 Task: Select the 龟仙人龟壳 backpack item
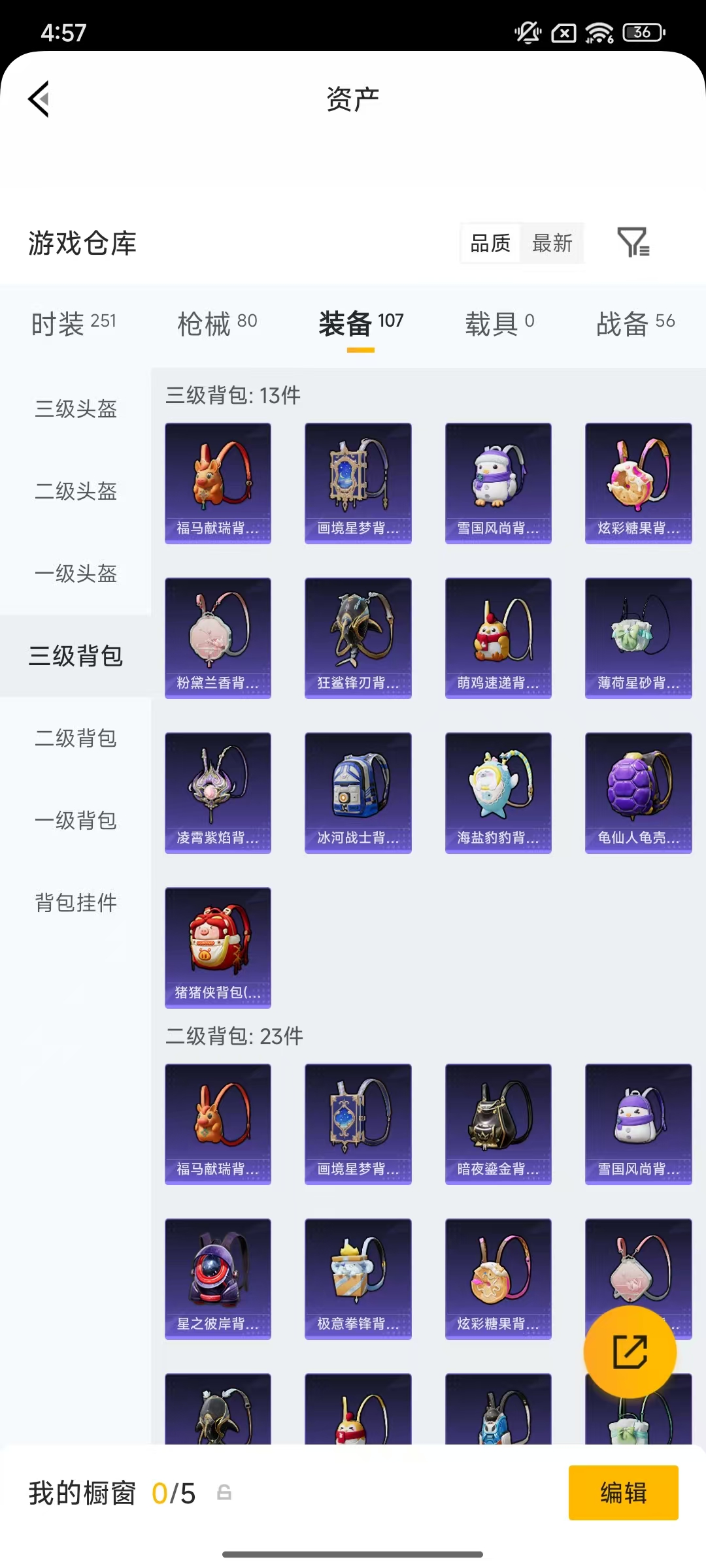click(x=637, y=792)
